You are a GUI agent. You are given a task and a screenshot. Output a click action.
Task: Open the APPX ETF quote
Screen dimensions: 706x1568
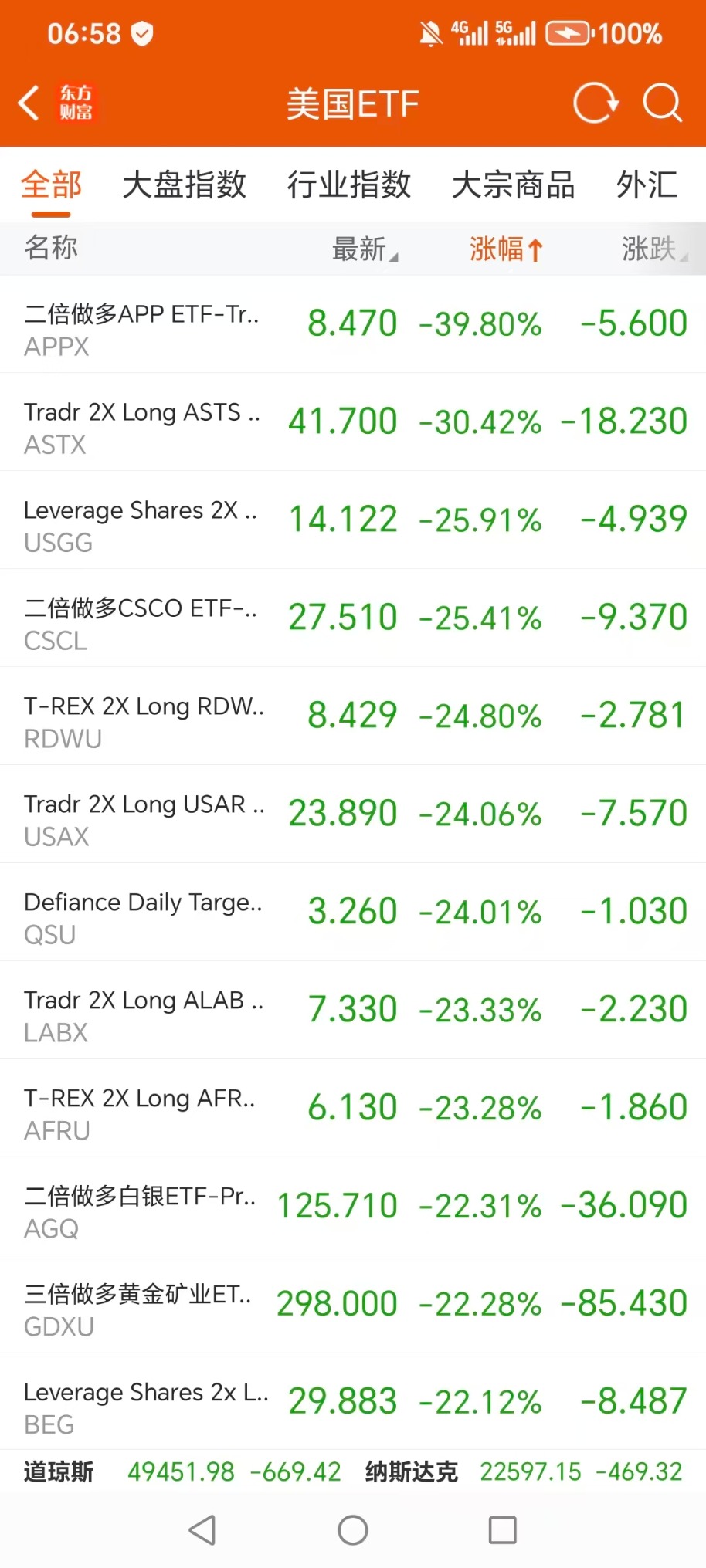[x=353, y=324]
